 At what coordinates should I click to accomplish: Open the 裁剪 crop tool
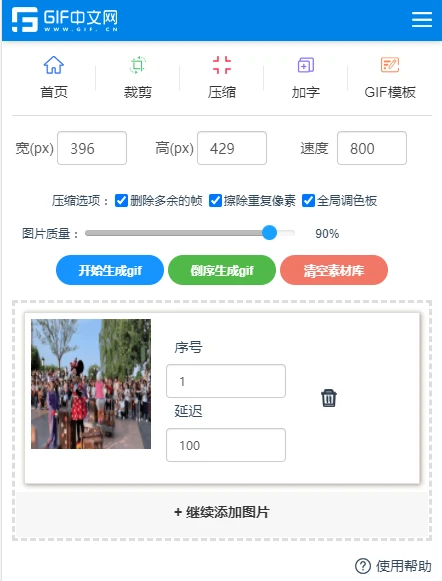pyautogui.click(x=137, y=77)
